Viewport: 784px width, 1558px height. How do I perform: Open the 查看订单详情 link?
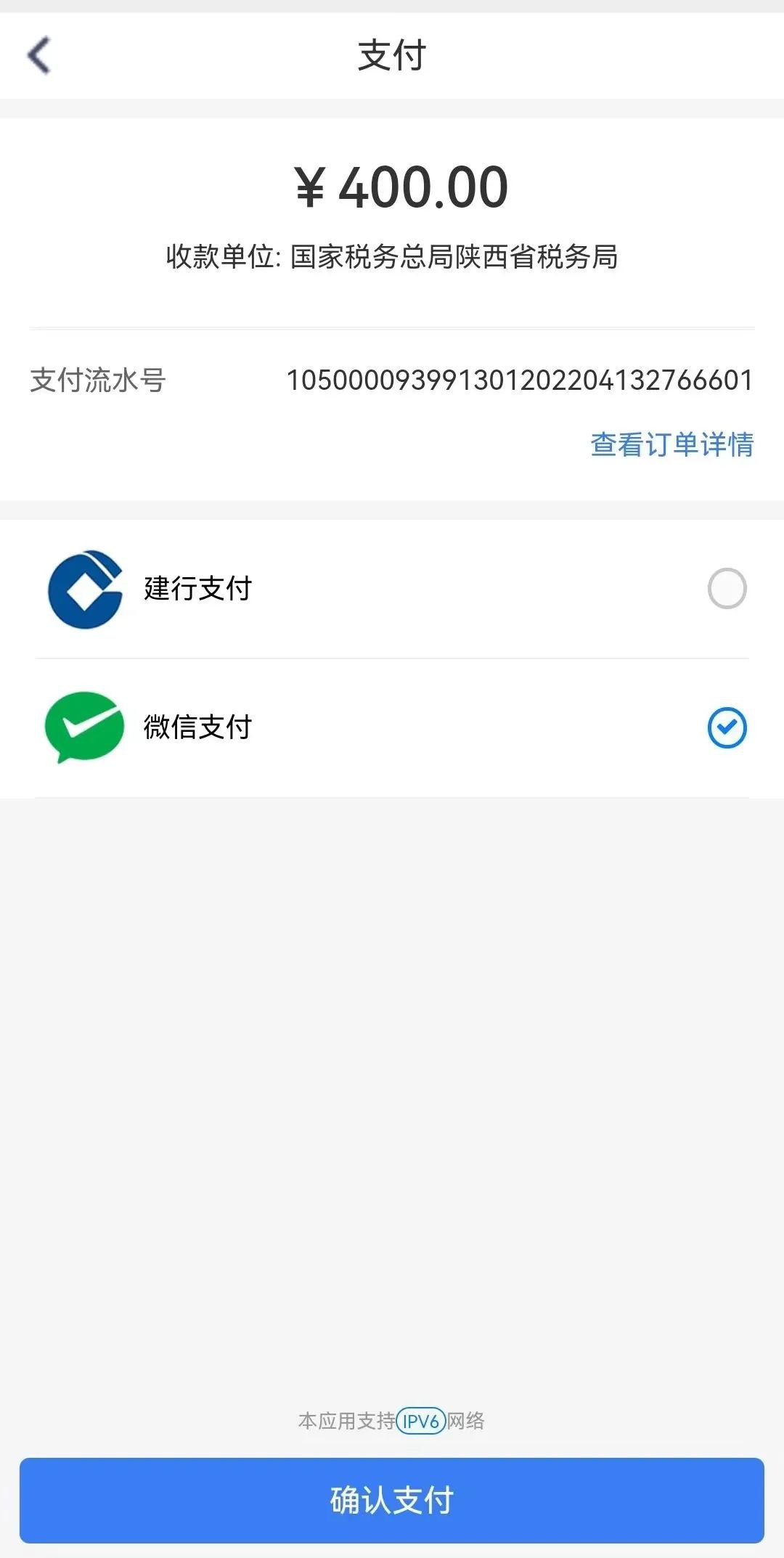671,444
